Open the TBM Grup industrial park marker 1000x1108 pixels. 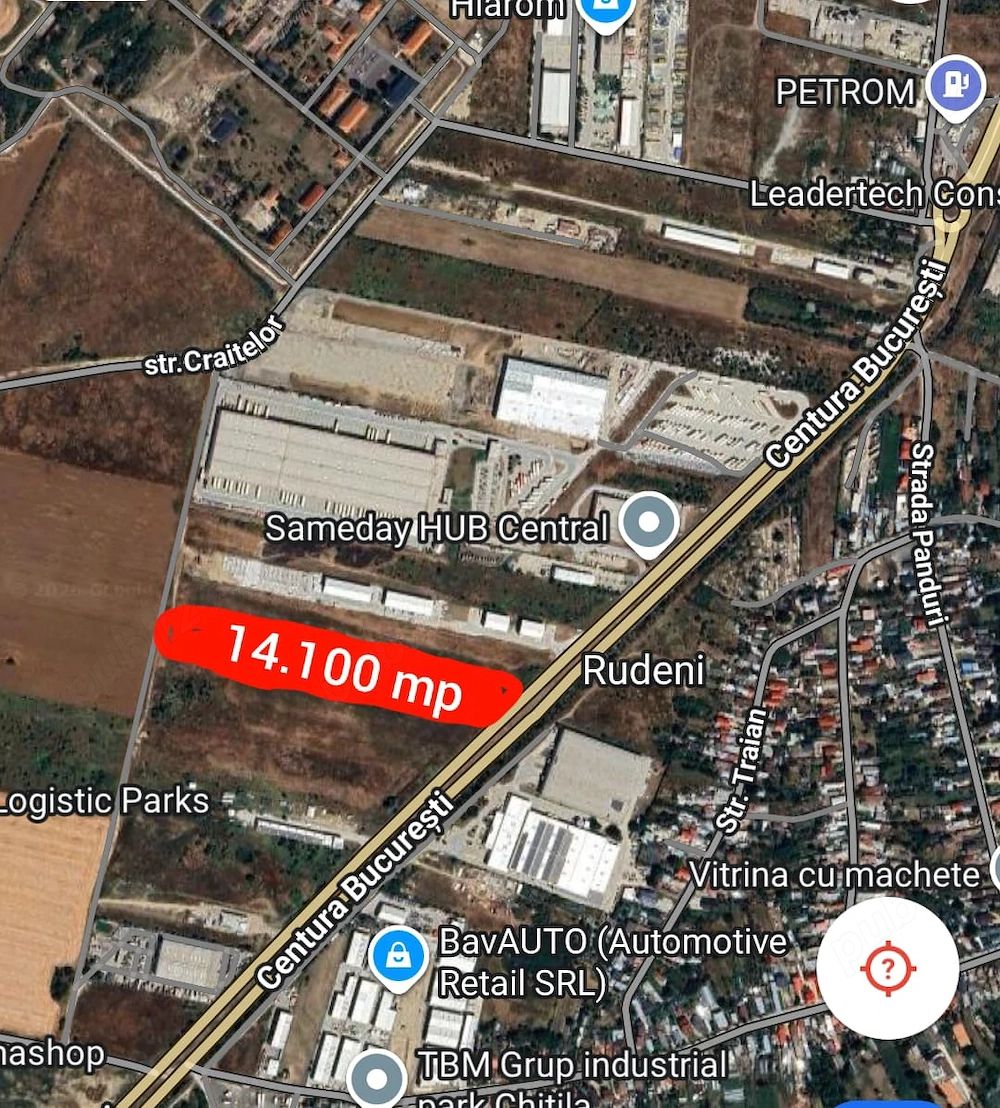377,1078
